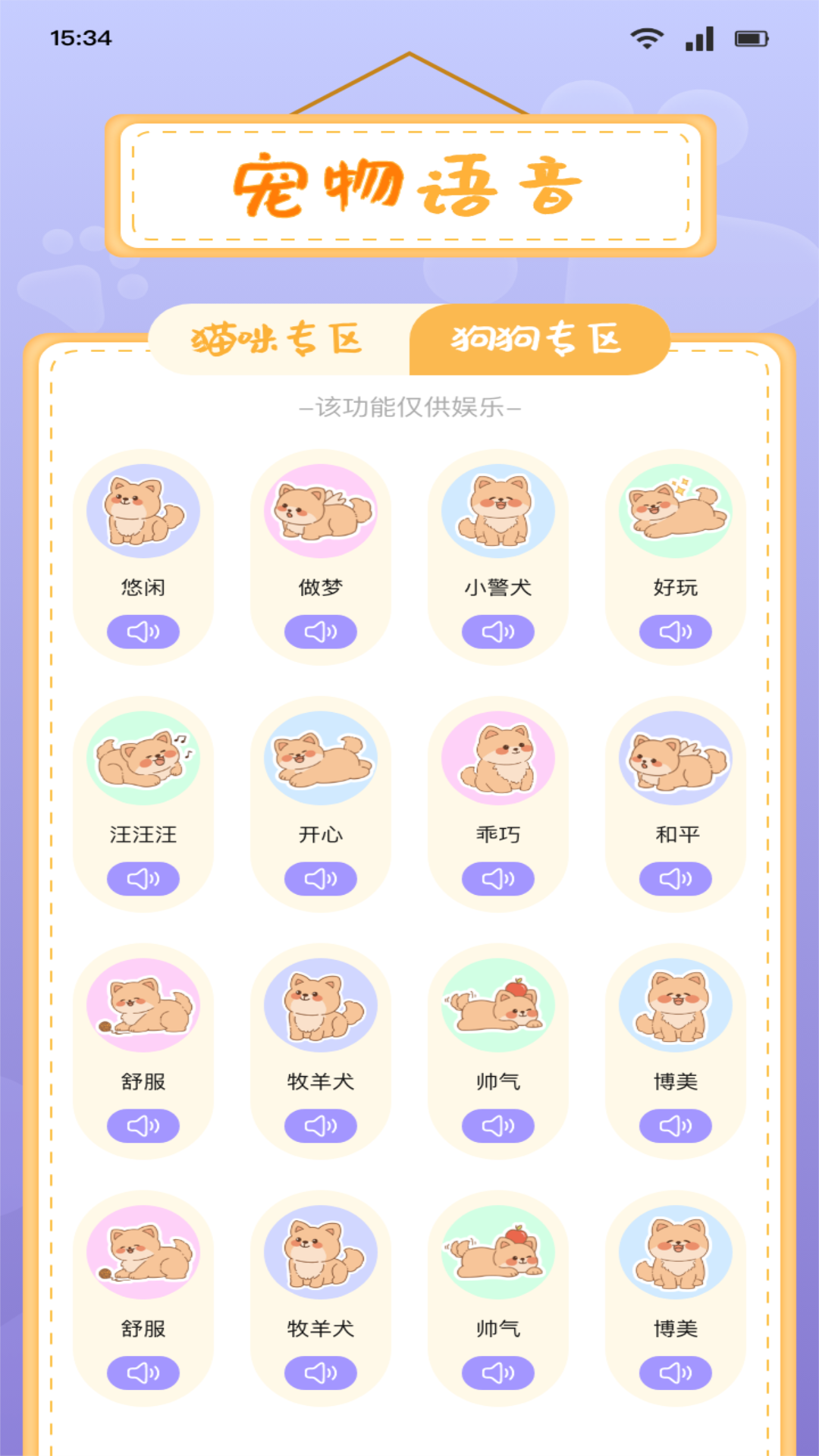Play the 开心 dog sound
Image resolution: width=819 pixels, height=1456 pixels.
[x=321, y=879]
